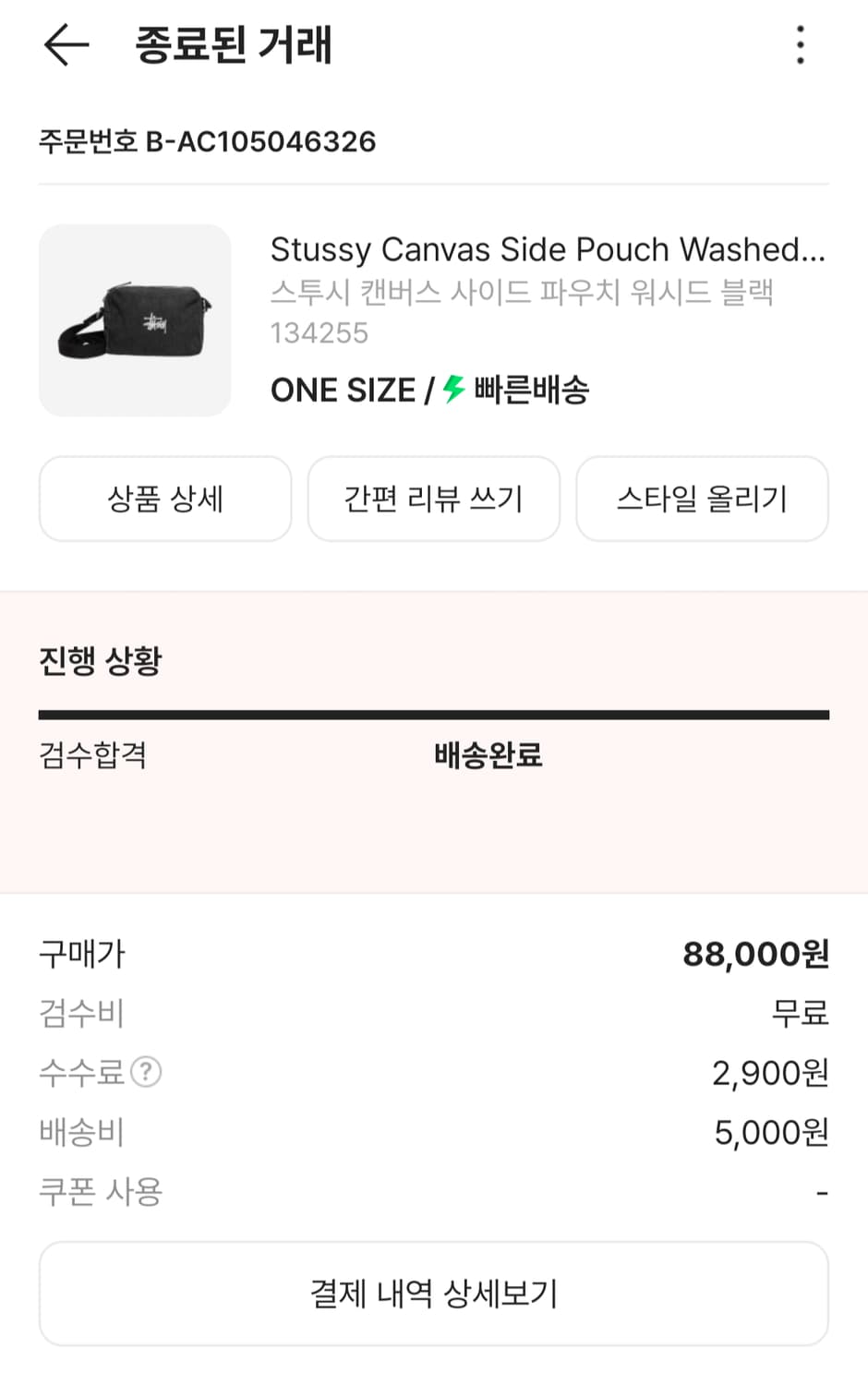868x1385 pixels.
Task: Open the three-dot overflow menu
Action: click(800, 44)
